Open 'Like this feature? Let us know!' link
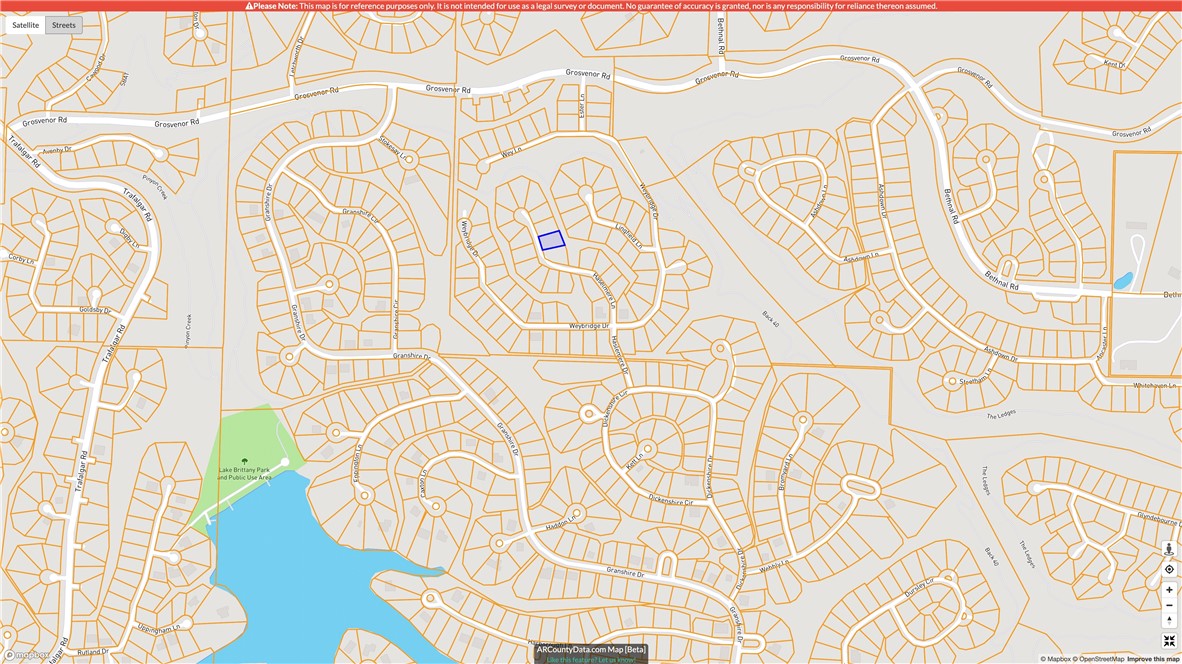This screenshot has height=664, width=1182. (591, 660)
